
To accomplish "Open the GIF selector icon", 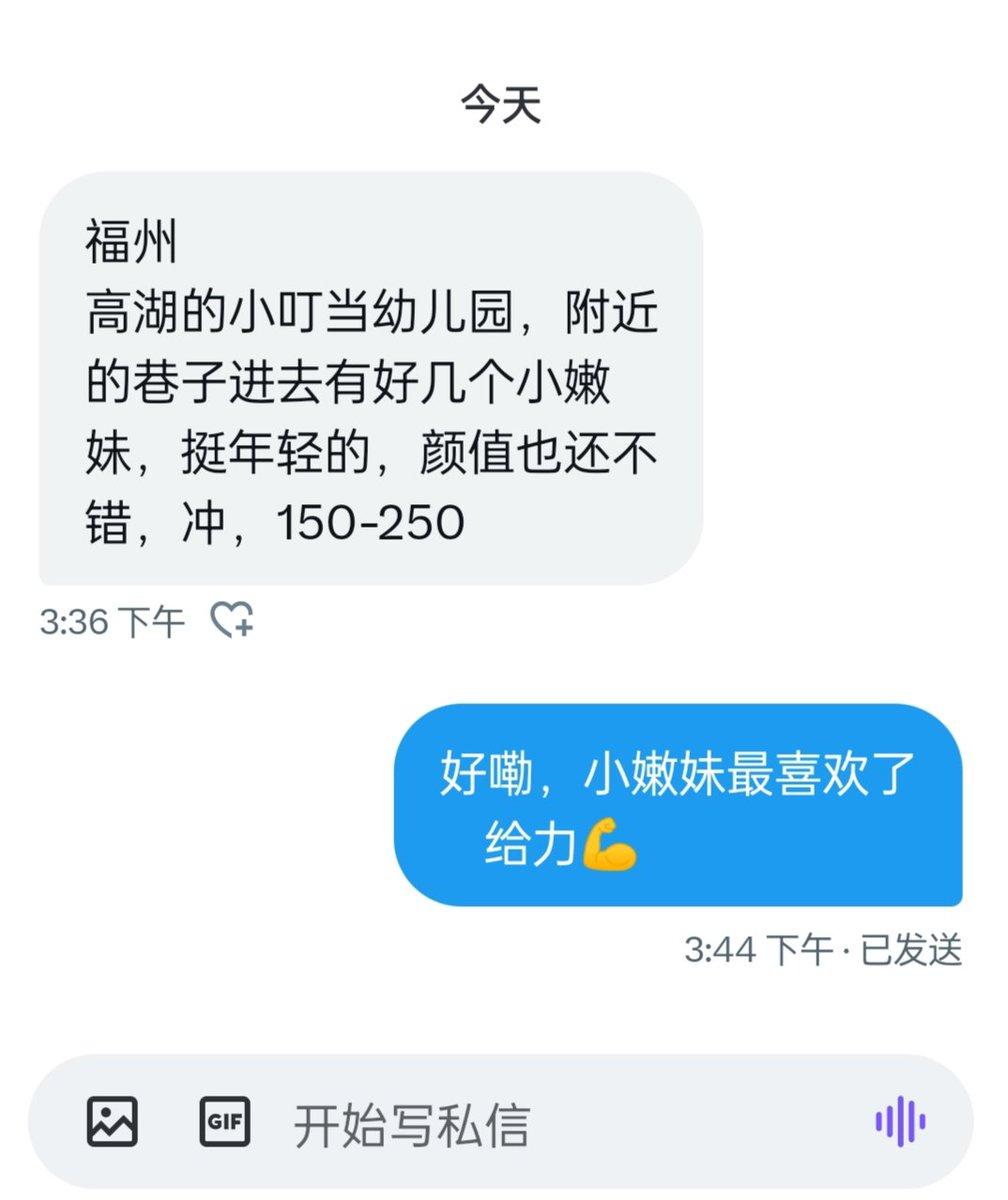I will [x=226, y=1122].
